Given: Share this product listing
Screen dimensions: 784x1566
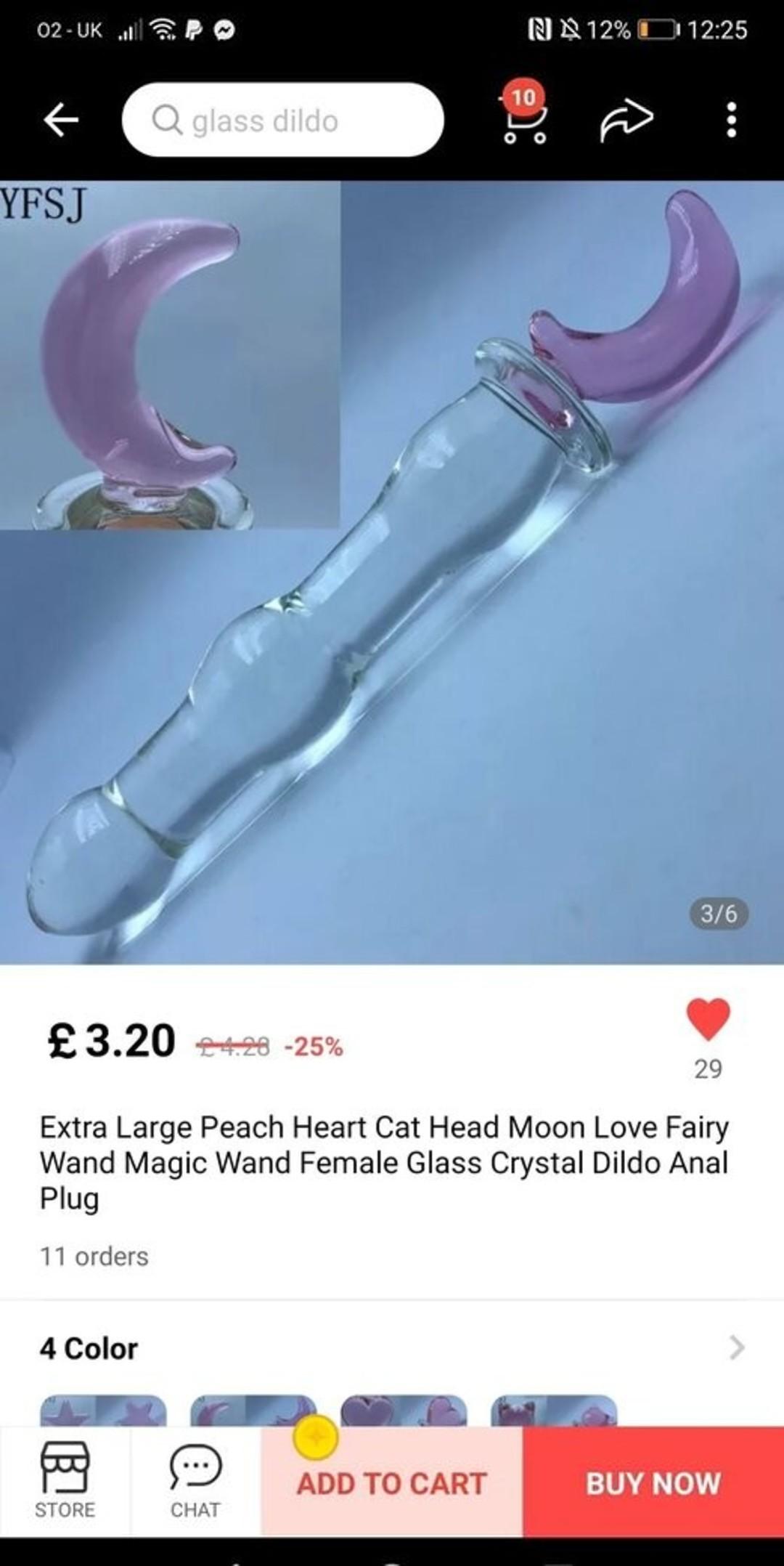Looking at the screenshot, I should [626, 120].
